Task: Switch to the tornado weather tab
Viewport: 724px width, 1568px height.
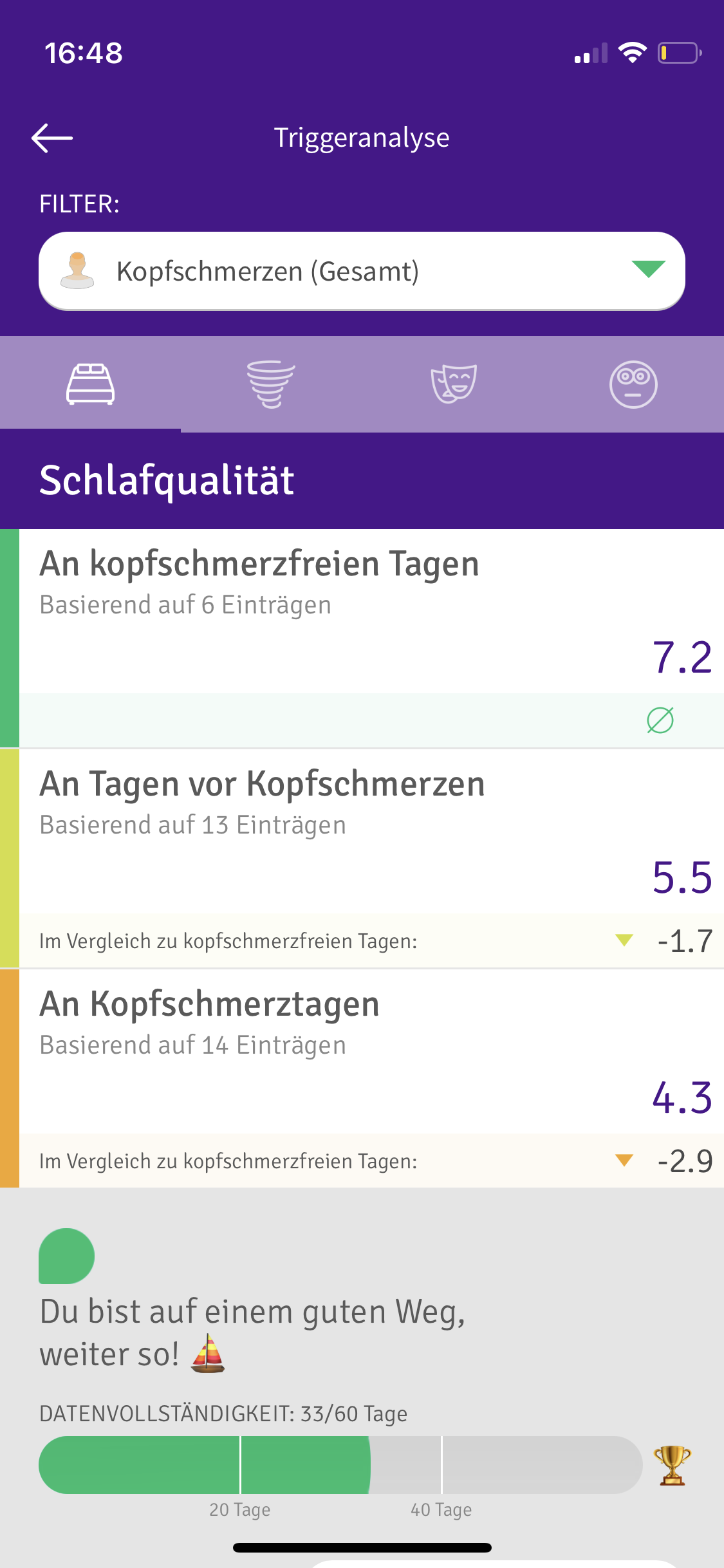Action: pyautogui.click(x=271, y=384)
